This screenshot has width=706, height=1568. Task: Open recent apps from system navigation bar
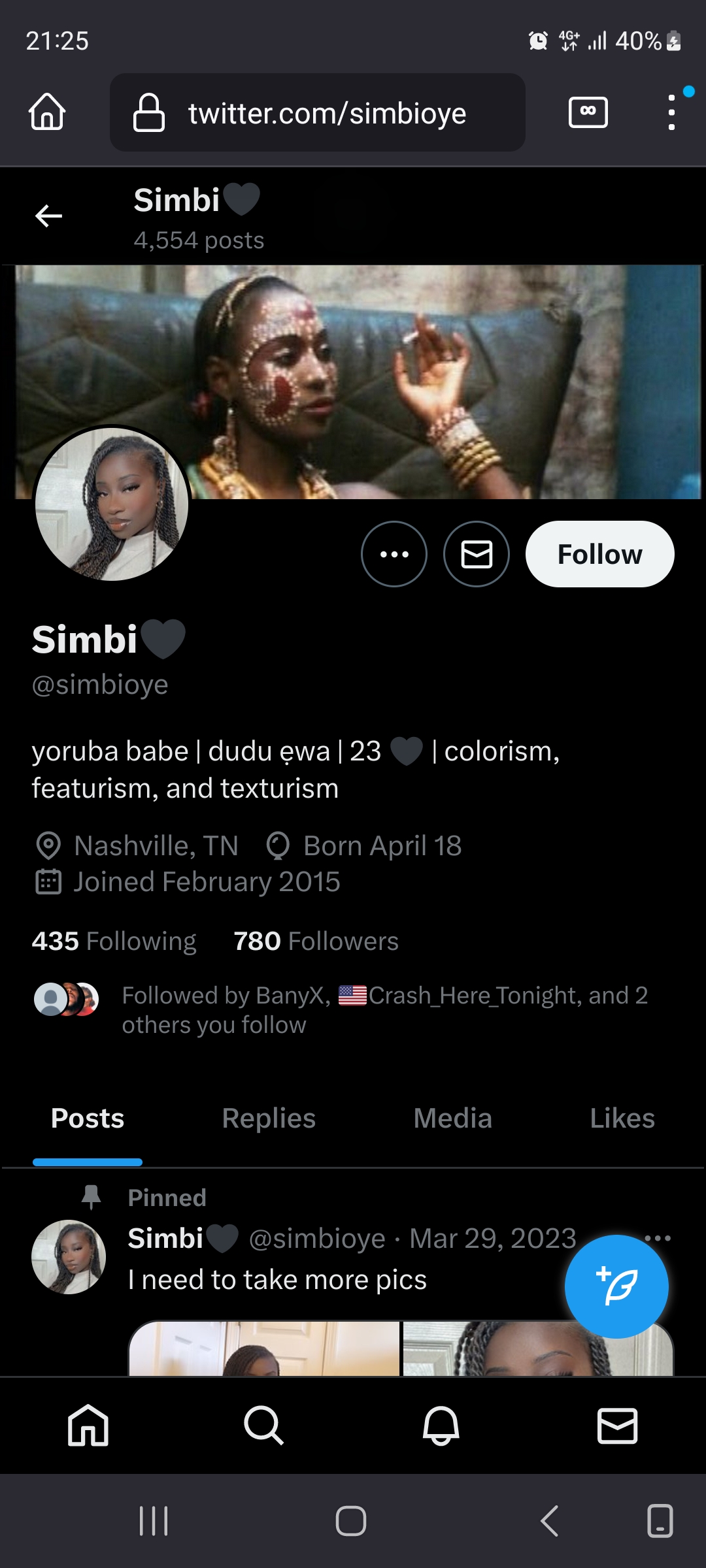[154, 1521]
